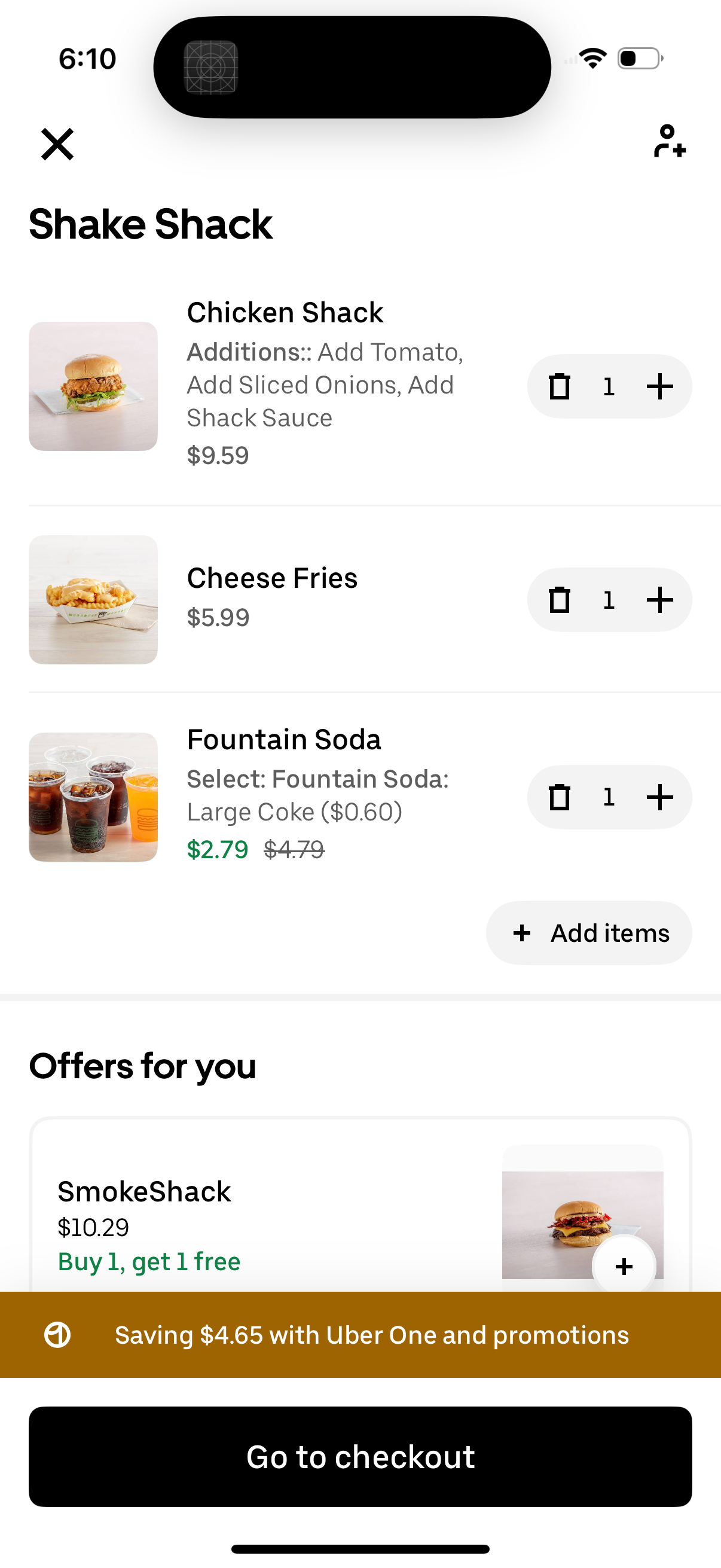Remove Chicken Shack using its trash icon
The width and height of the screenshot is (721, 1568).
(x=559, y=386)
